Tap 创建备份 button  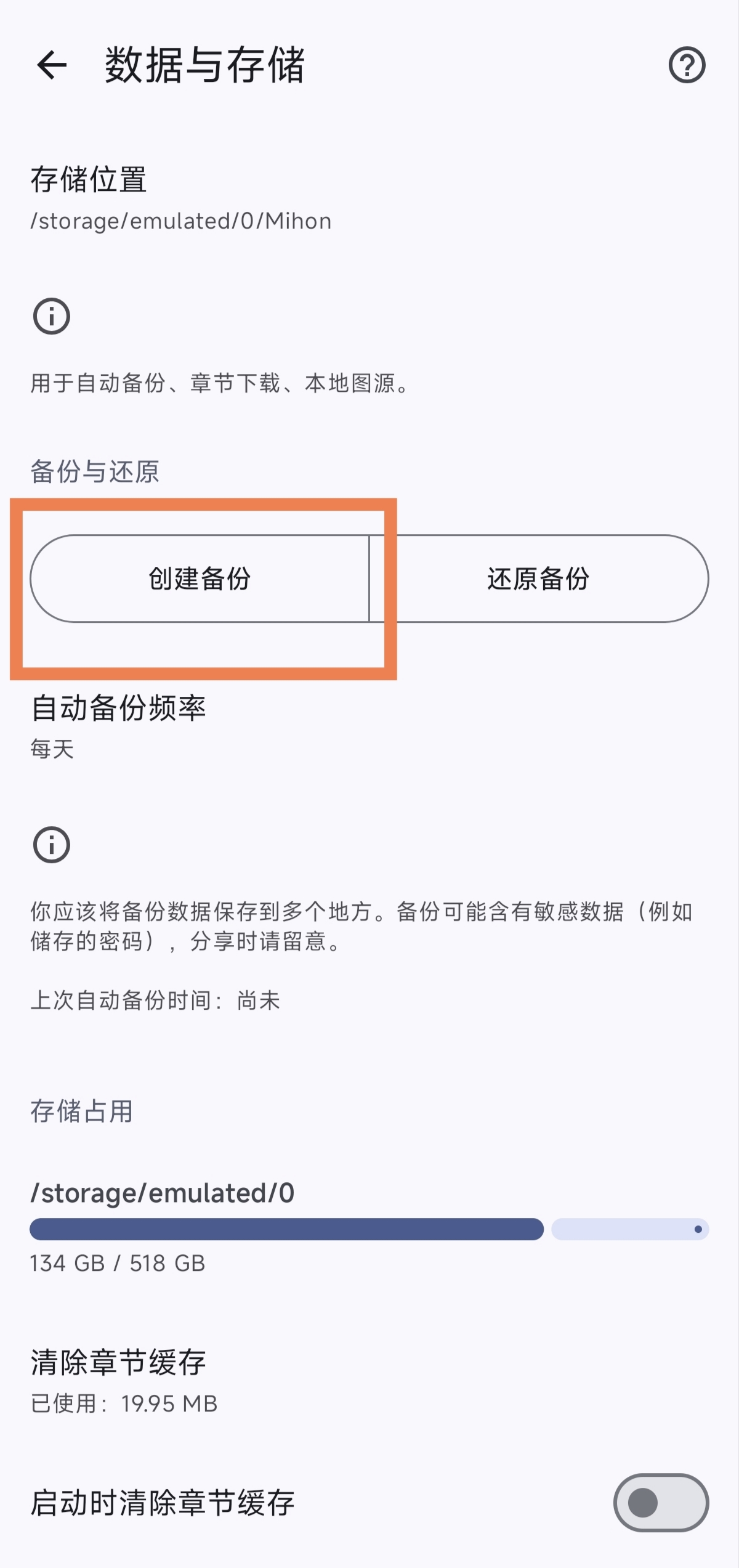click(200, 579)
